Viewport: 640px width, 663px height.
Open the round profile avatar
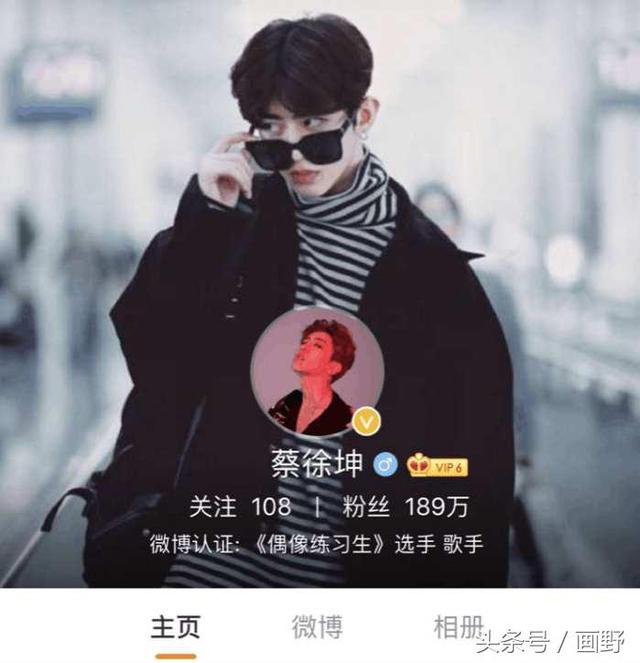(x=316, y=372)
